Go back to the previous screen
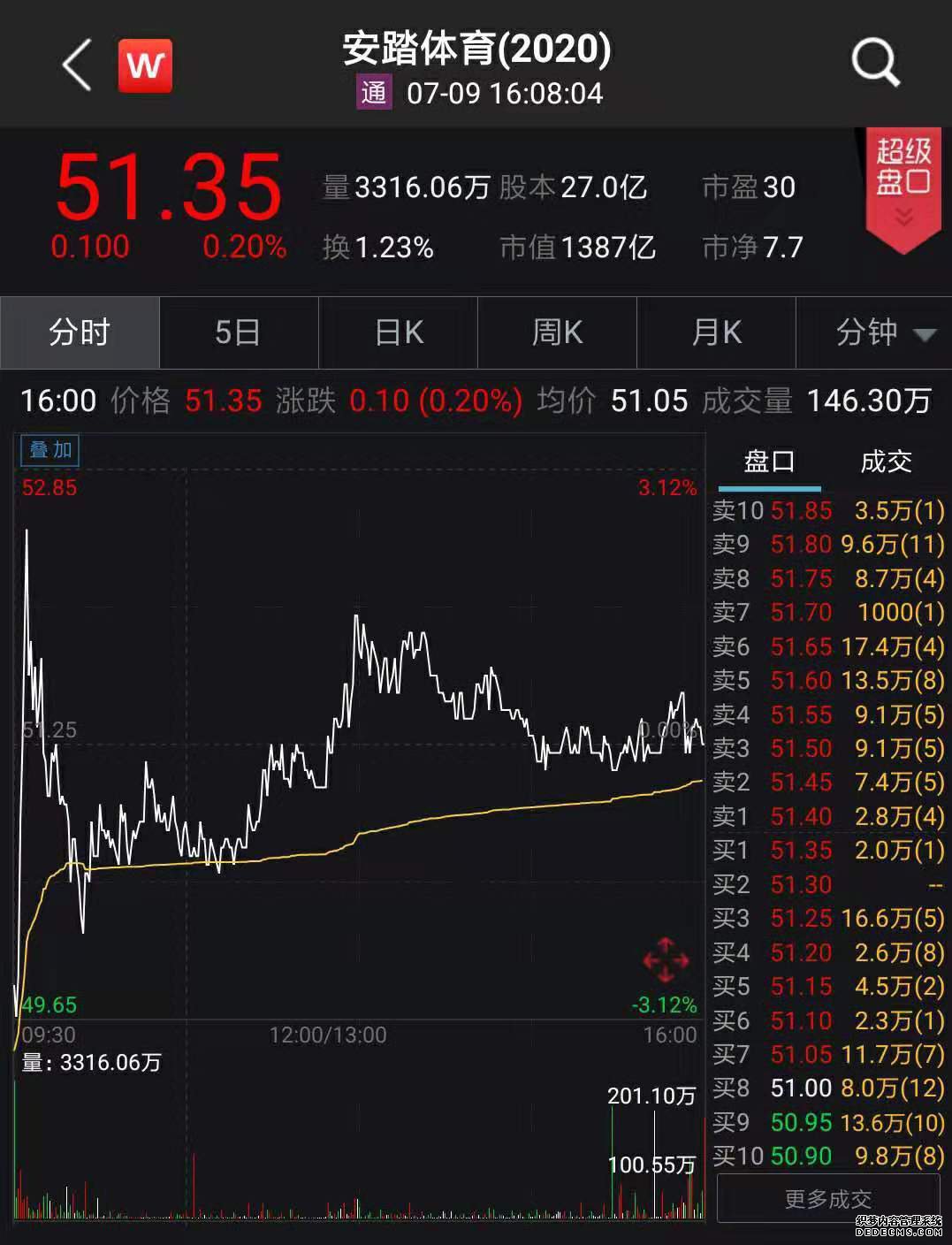 pyautogui.click(x=78, y=65)
